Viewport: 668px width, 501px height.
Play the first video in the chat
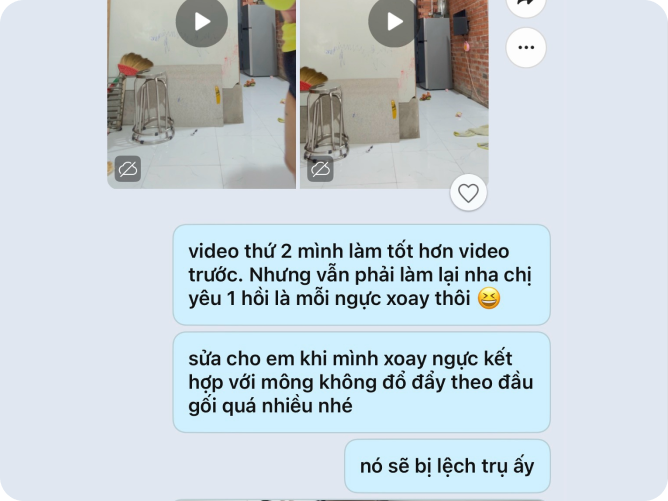point(201,21)
